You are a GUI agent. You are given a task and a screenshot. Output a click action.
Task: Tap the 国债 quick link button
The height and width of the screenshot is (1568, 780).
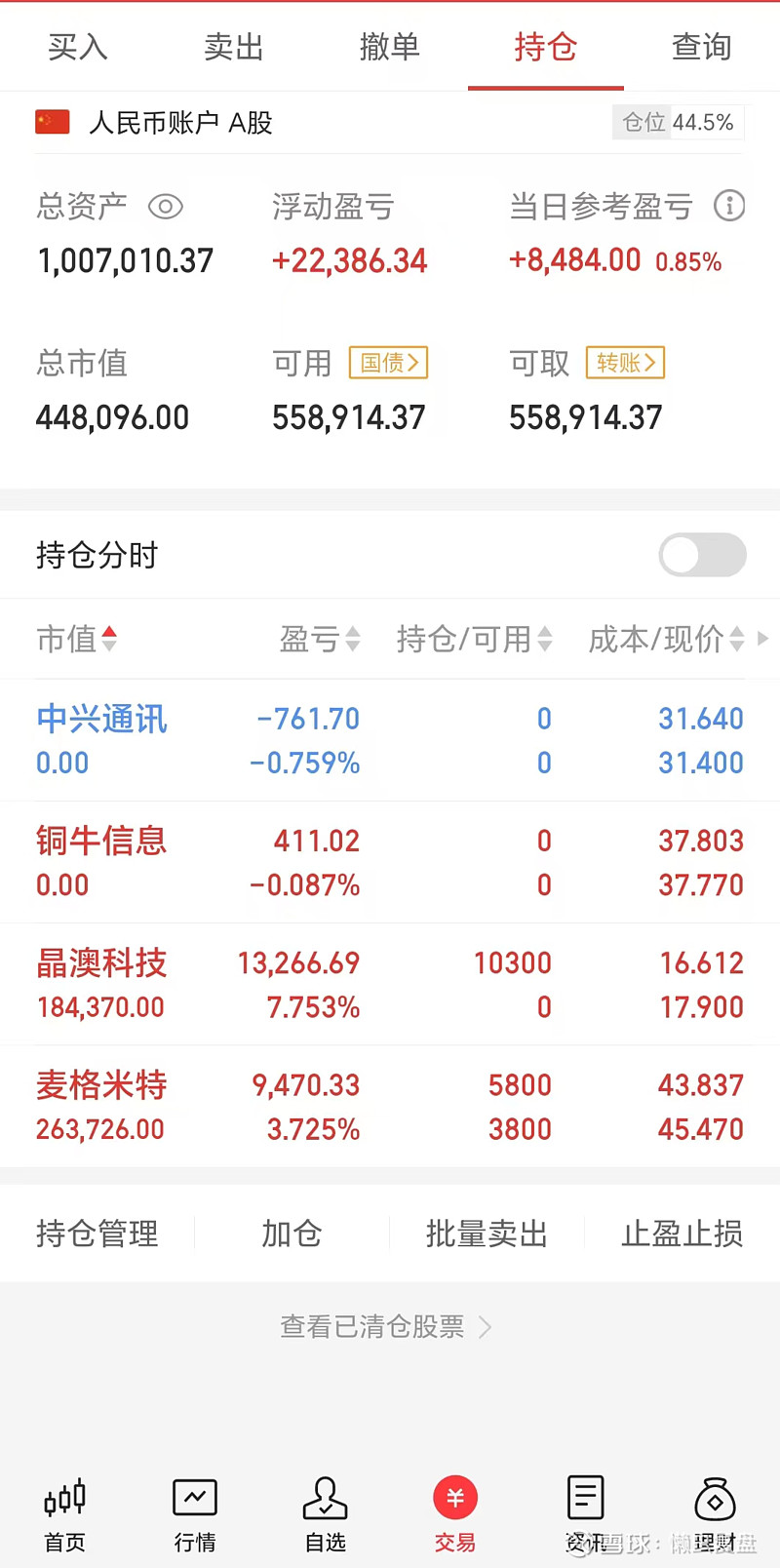(x=387, y=363)
